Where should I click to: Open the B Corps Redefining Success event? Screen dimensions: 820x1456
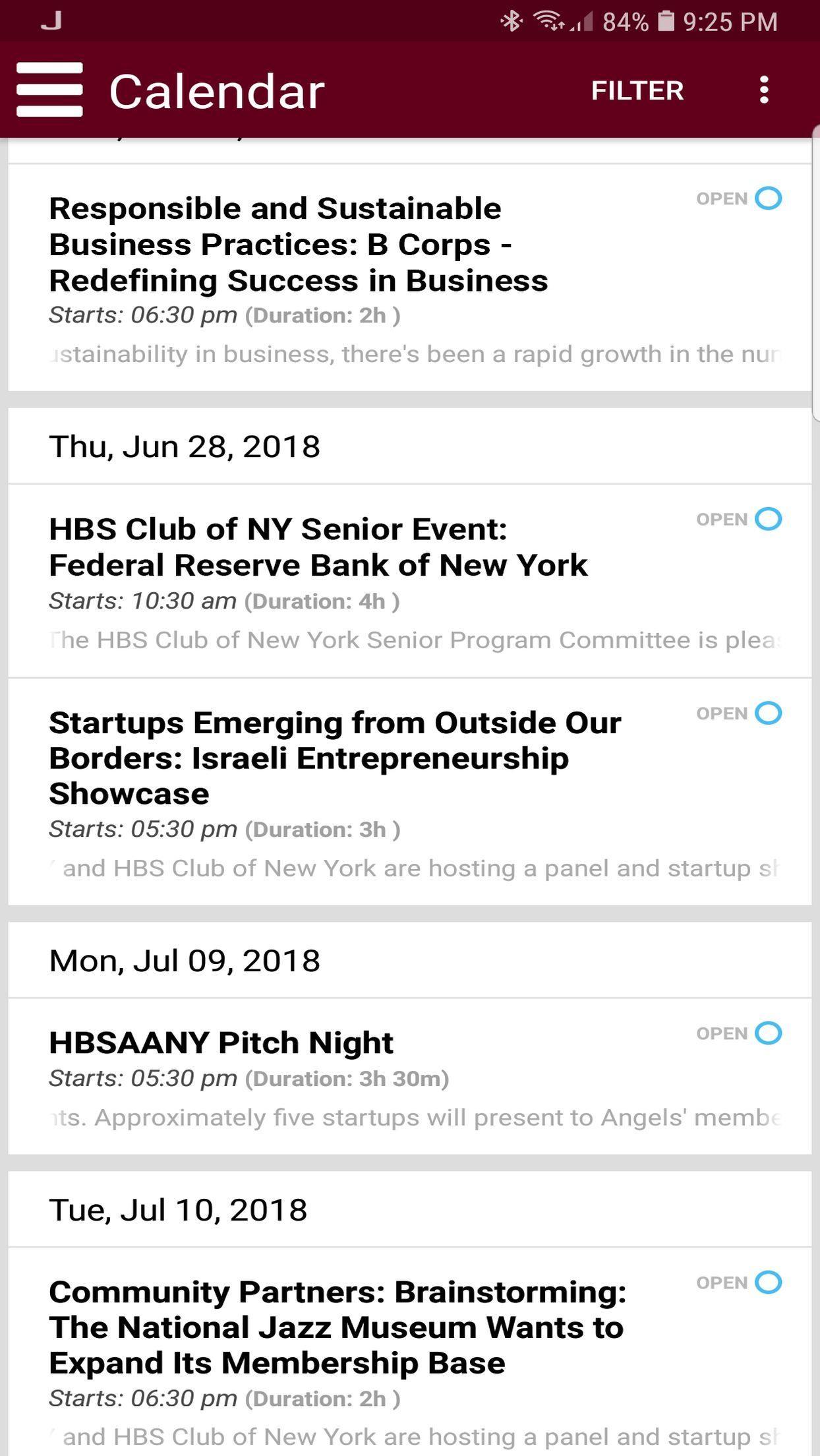pos(409,277)
